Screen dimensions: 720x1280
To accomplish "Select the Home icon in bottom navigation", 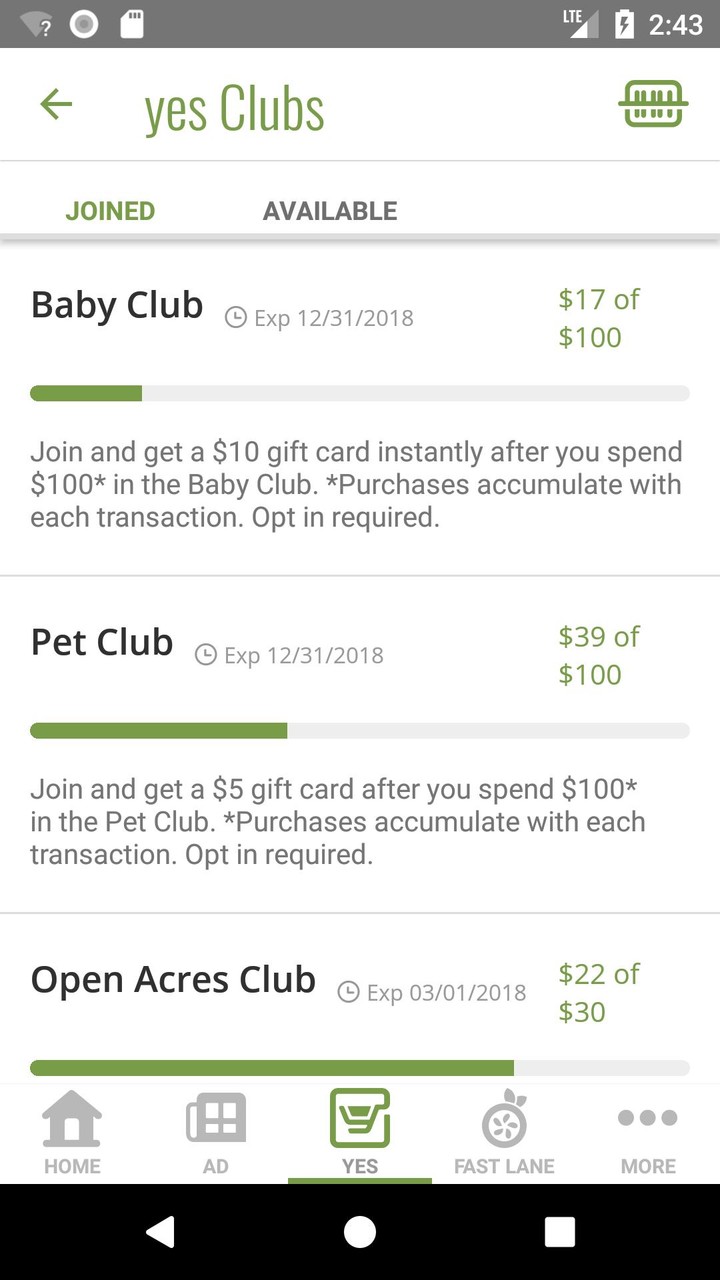I will (72, 1131).
